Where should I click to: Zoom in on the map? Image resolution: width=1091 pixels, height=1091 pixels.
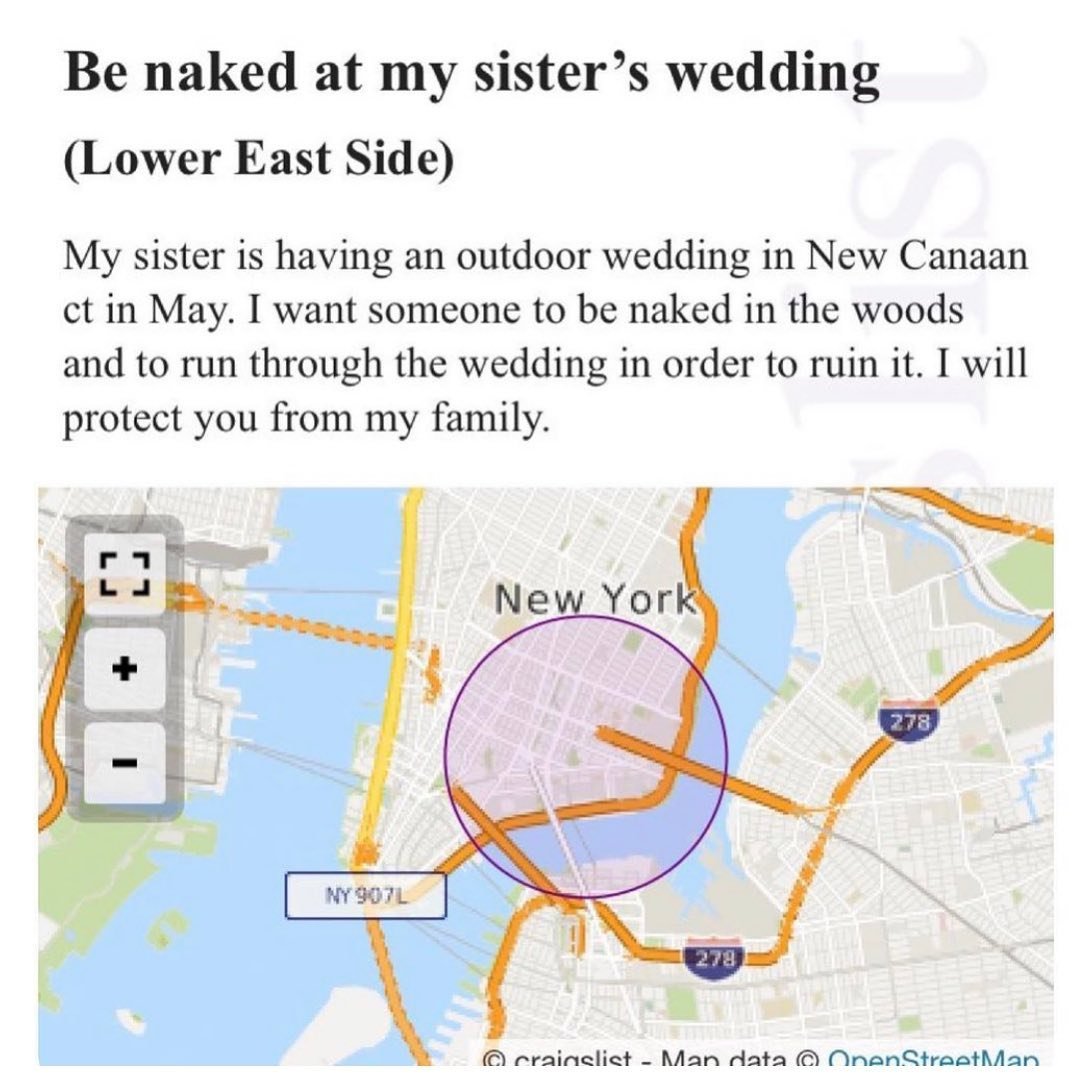coord(125,670)
